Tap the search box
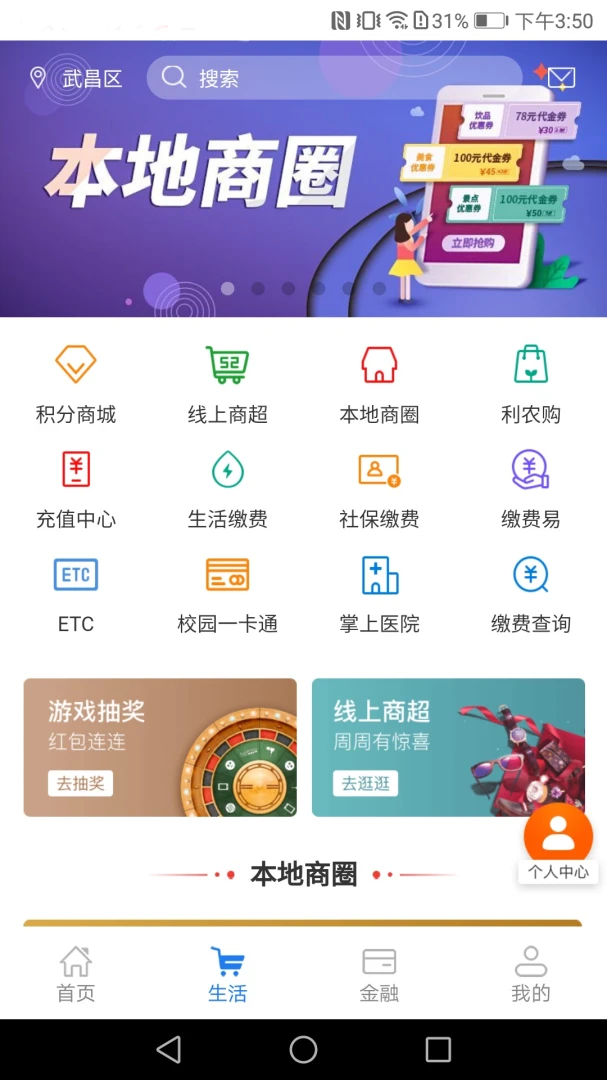This screenshot has height=1080, width=607. point(335,78)
